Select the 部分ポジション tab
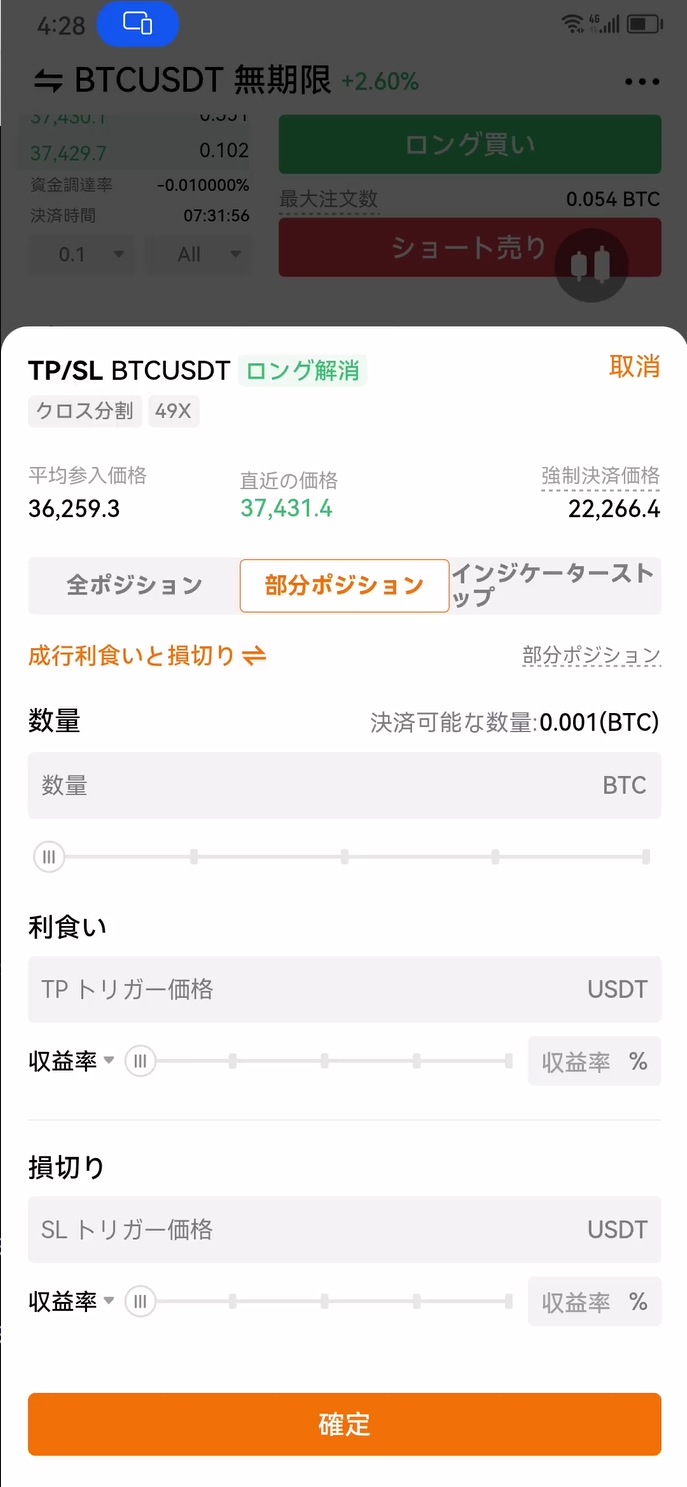Image resolution: width=687 pixels, height=1487 pixels. [x=344, y=585]
